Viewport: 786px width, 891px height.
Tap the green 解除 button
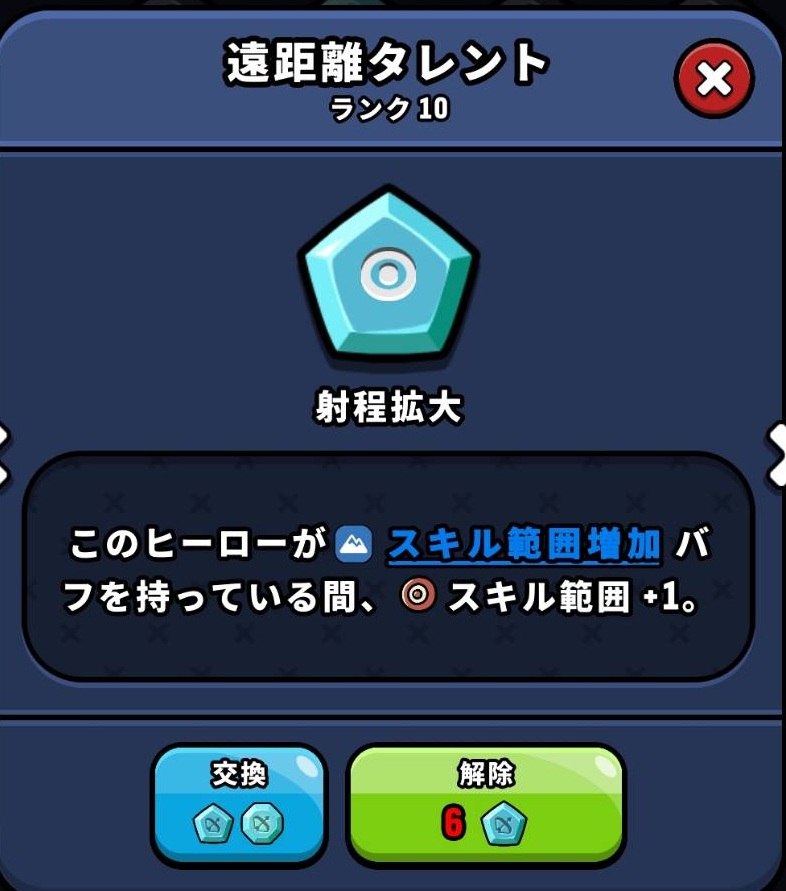pos(486,803)
